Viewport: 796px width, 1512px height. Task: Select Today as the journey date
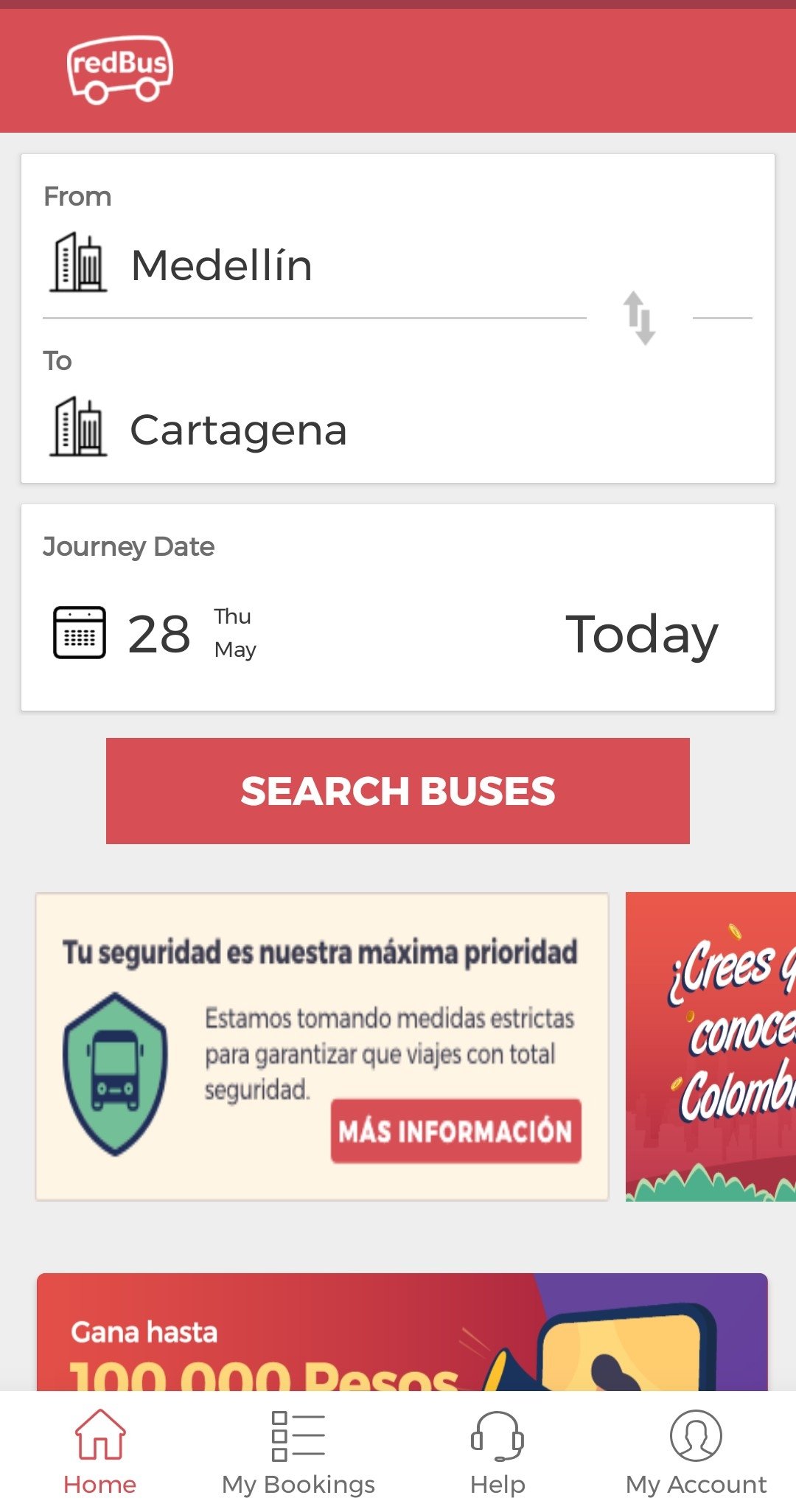640,634
